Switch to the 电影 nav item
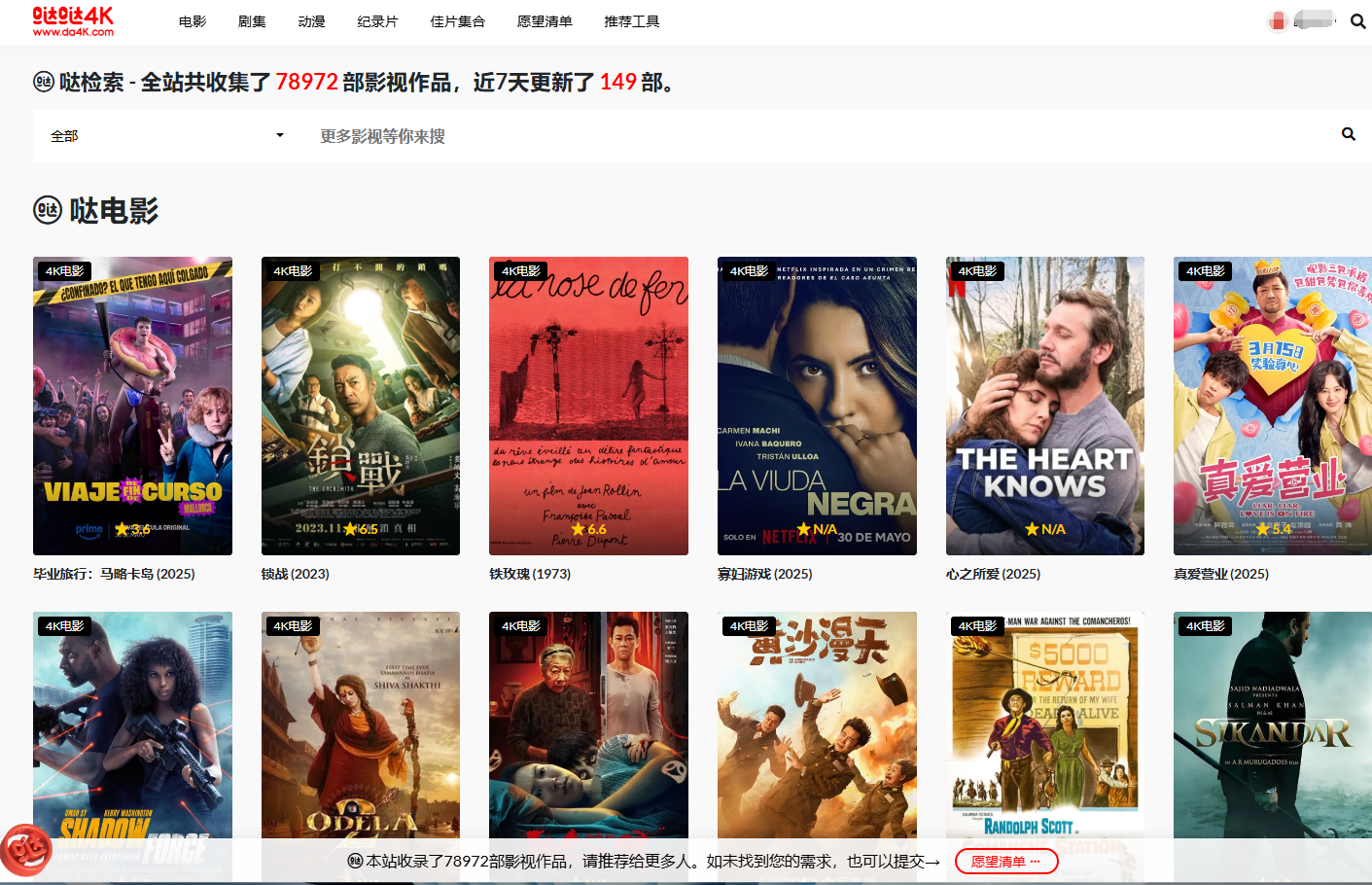This screenshot has height=885, width=1372. coord(193,21)
